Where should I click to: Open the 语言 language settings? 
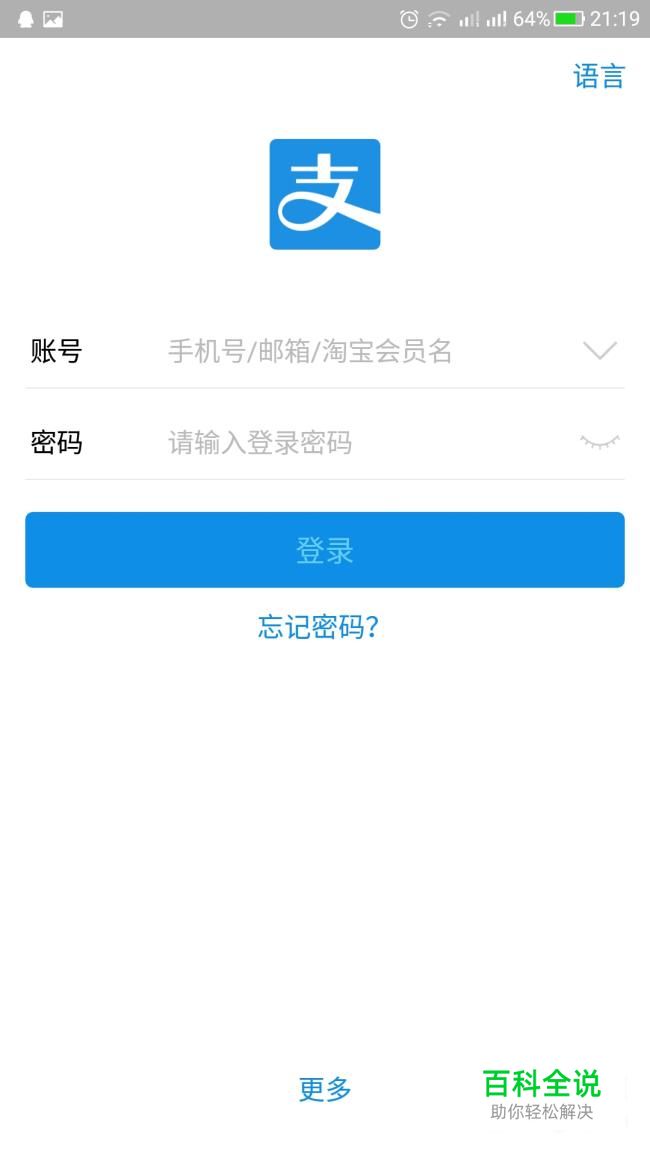pos(598,77)
